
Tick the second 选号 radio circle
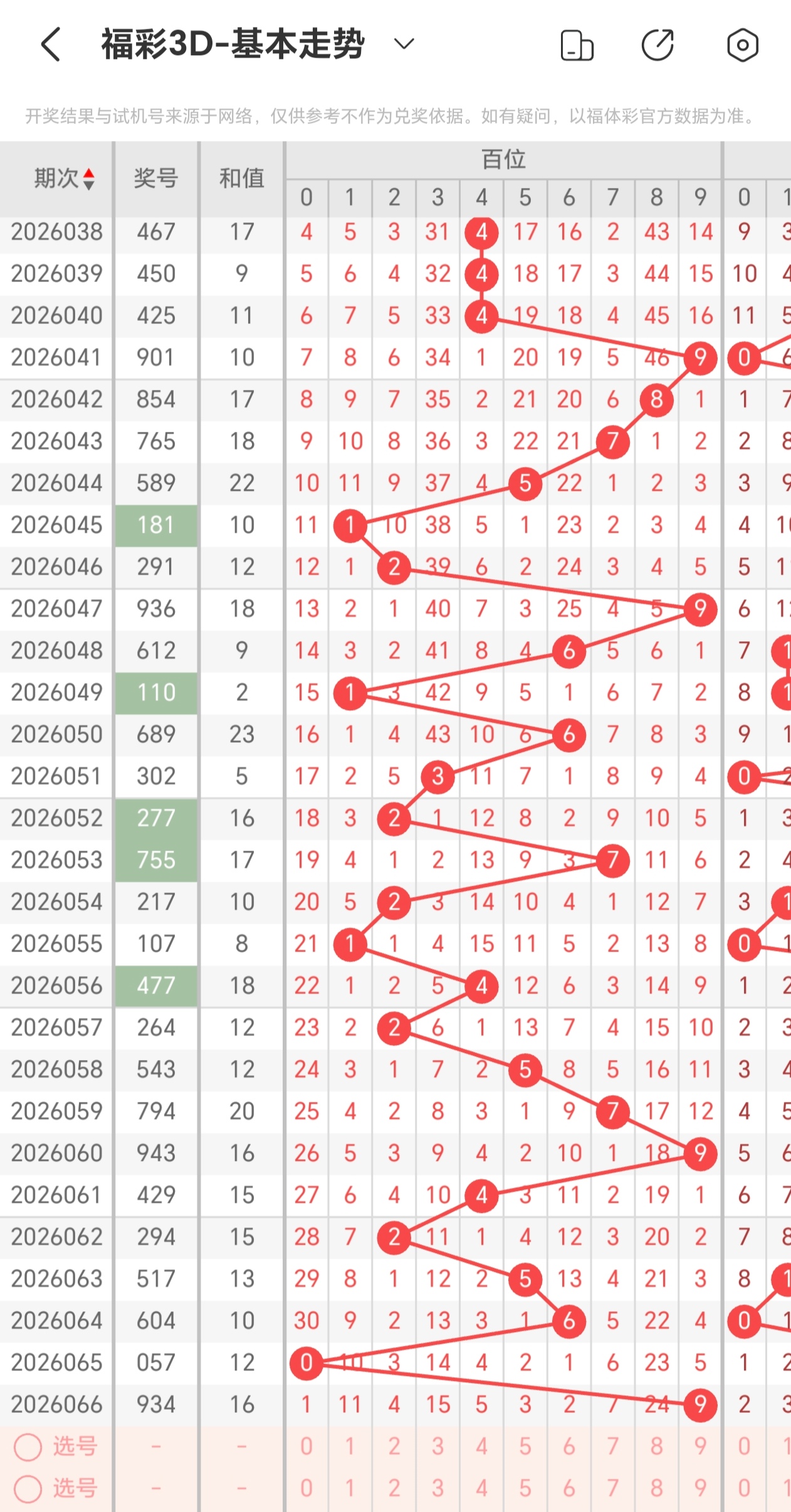pyautogui.click(x=28, y=1489)
